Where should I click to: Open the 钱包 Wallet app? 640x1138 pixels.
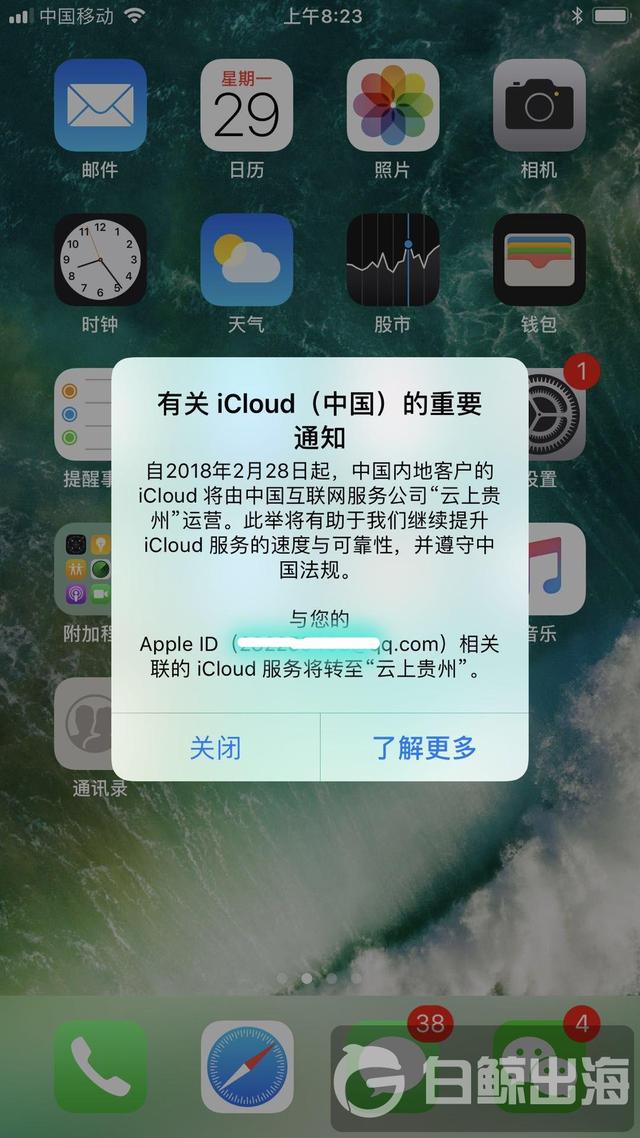click(x=538, y=260)
